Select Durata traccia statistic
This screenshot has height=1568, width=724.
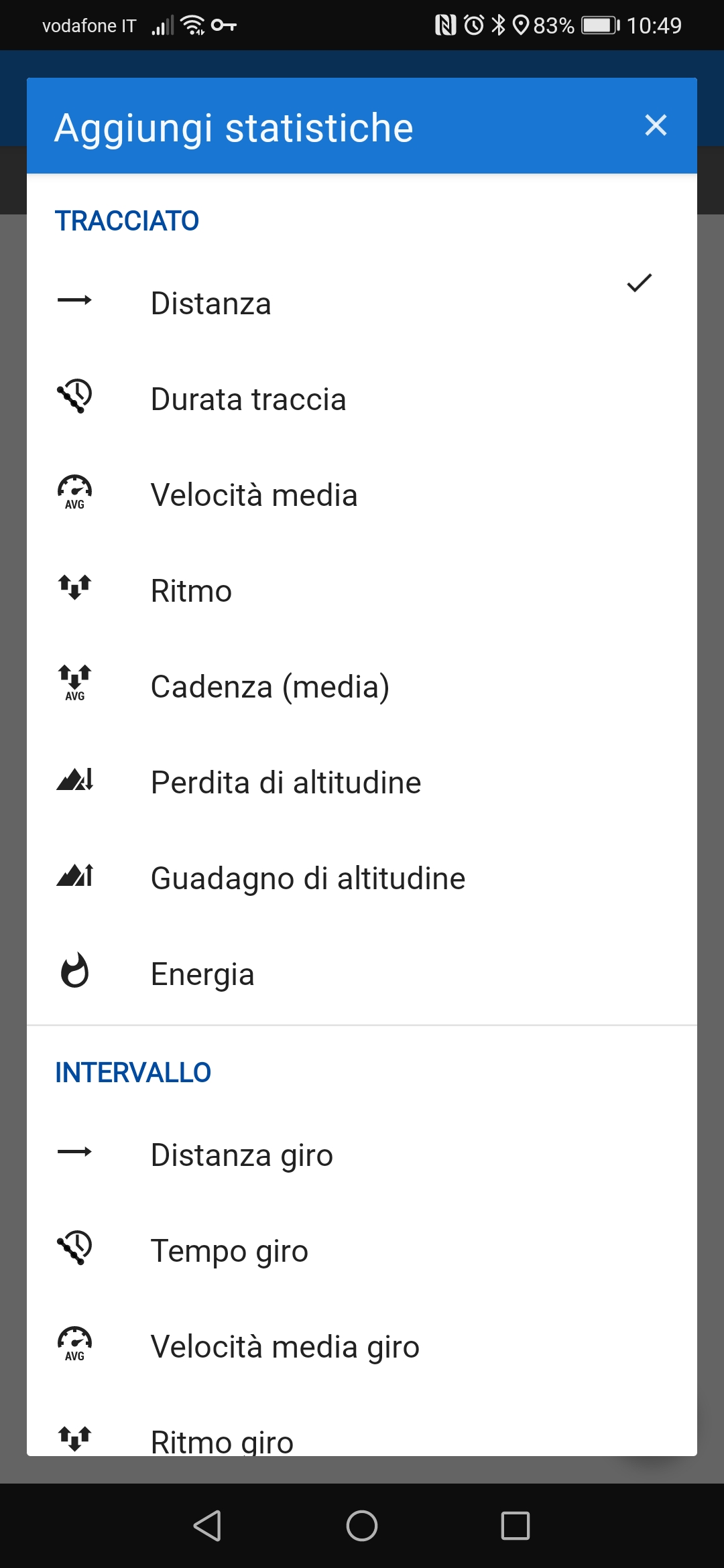(362, 399)
